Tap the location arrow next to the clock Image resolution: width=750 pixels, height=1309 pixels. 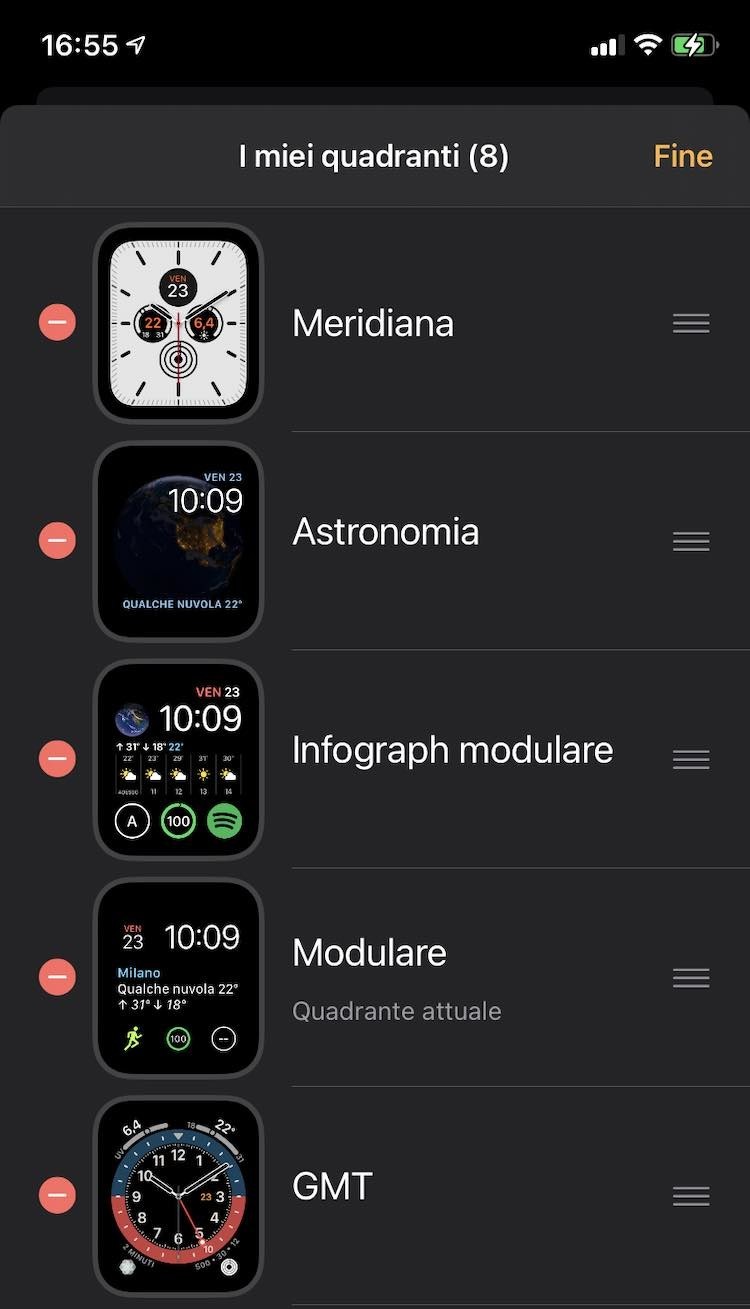click(x=135, y=42)
